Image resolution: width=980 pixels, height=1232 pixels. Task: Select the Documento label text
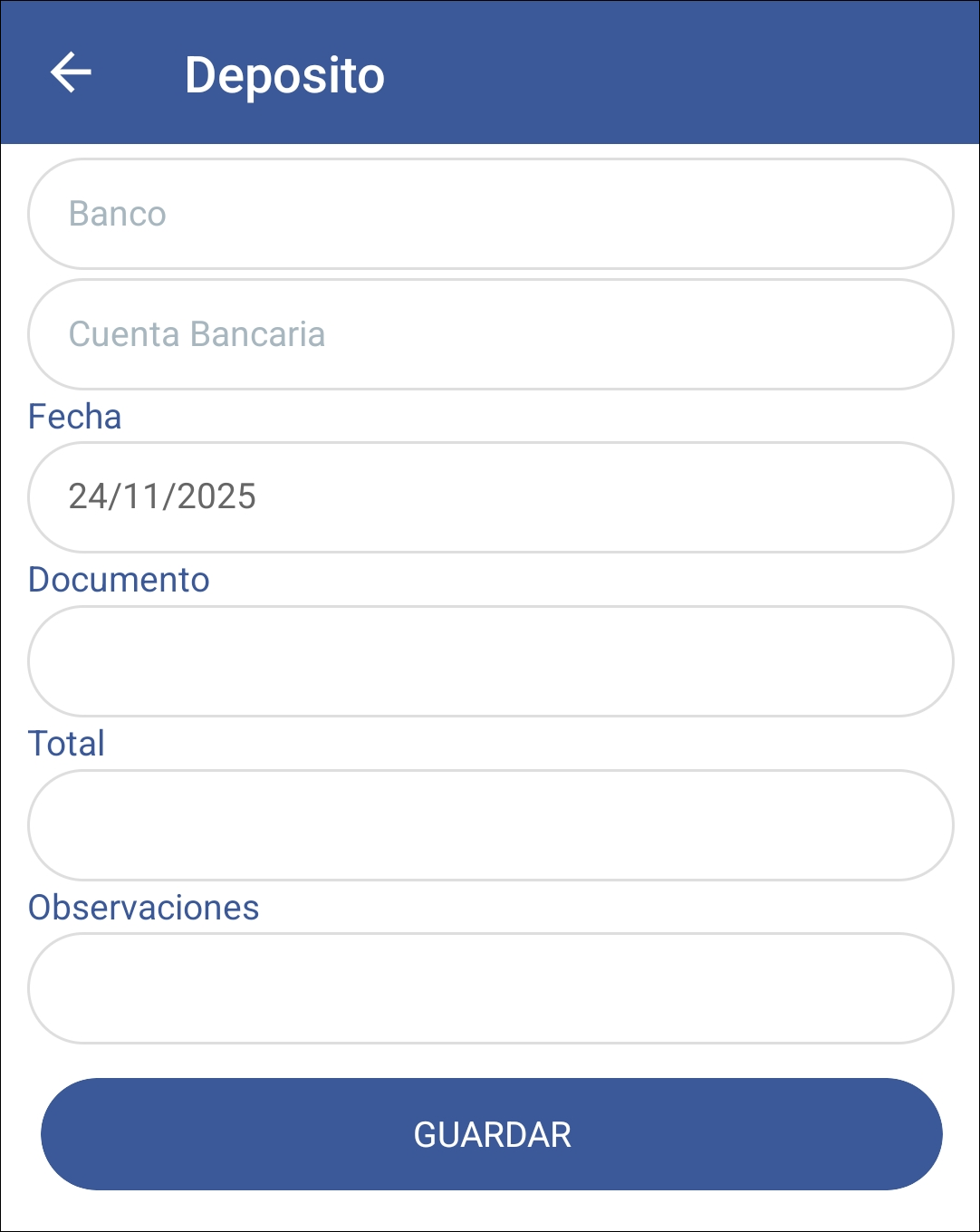point(120,578)
